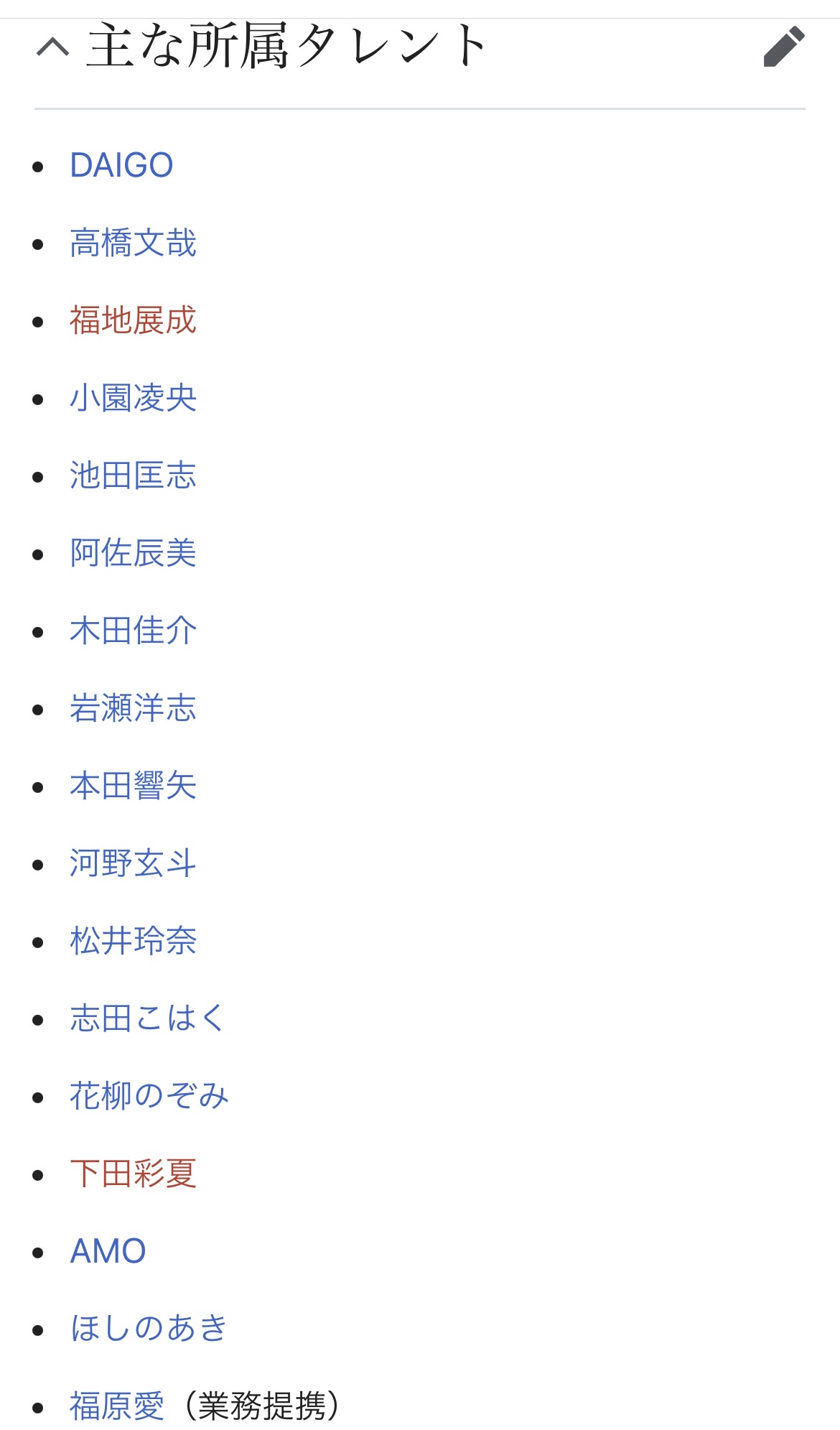Viewport: 840px width, 1430px height.
Task: Collapse the 主な所属タレント section
Action: coord(53,47)
